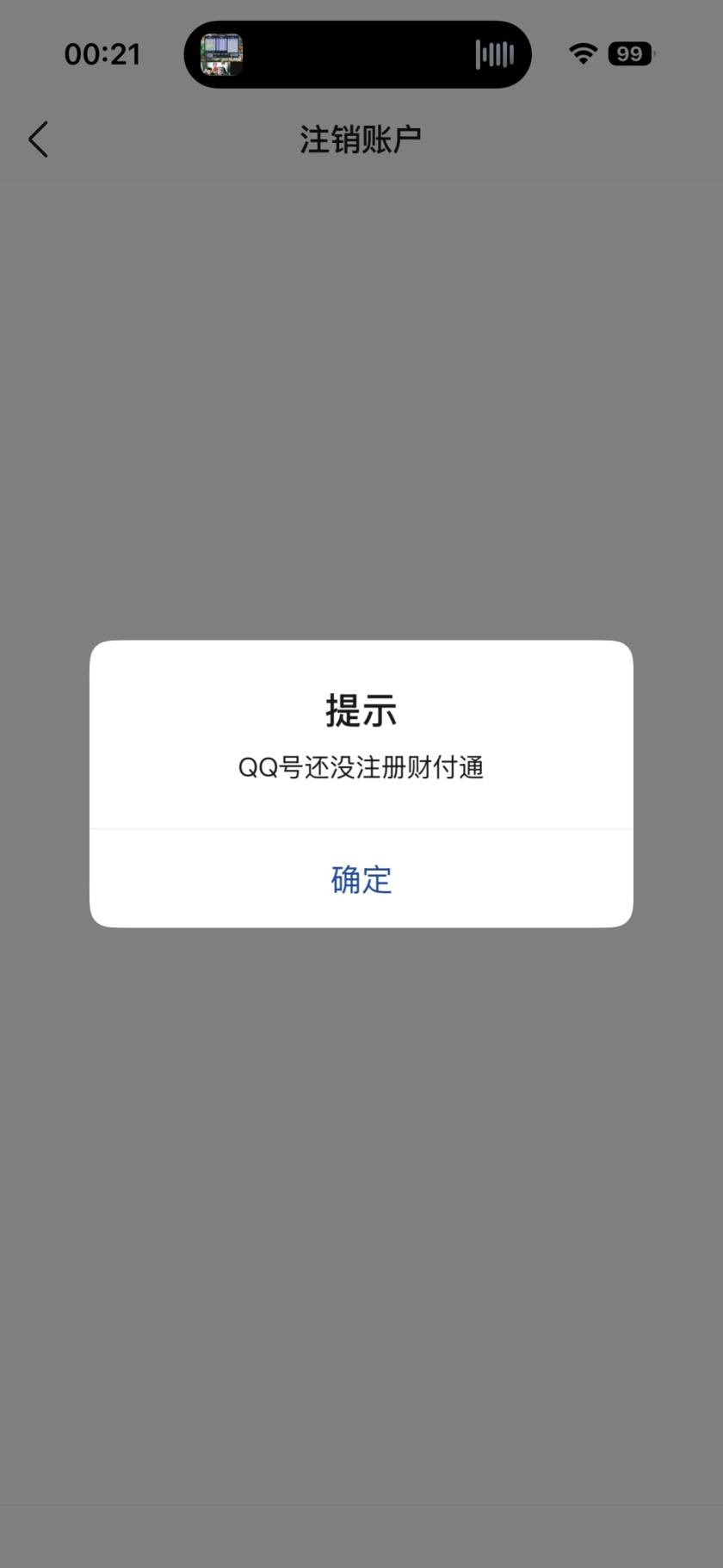Tap the Dynamic Island pill

(x=359, y=53)
